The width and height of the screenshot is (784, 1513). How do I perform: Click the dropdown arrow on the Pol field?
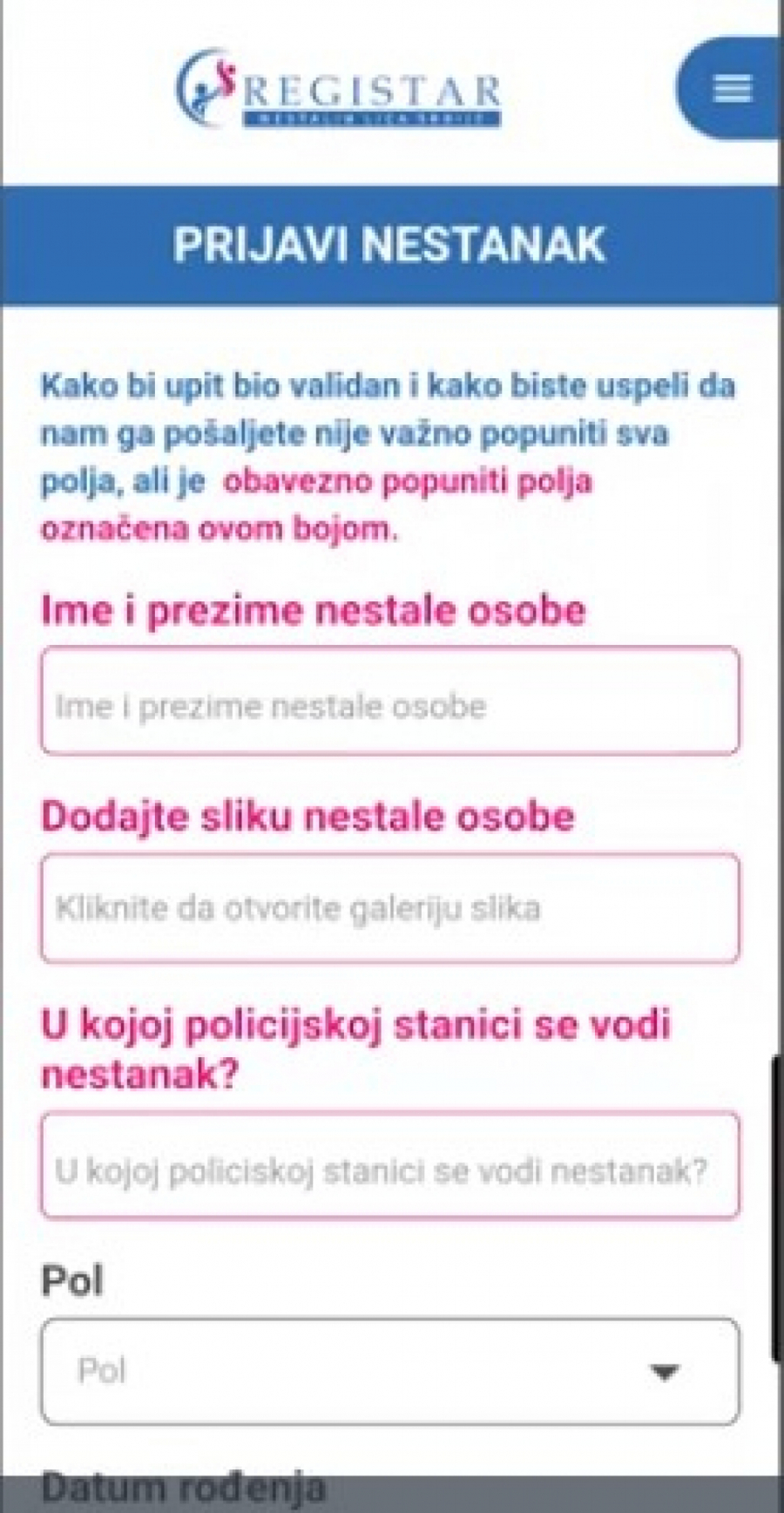665,1371
